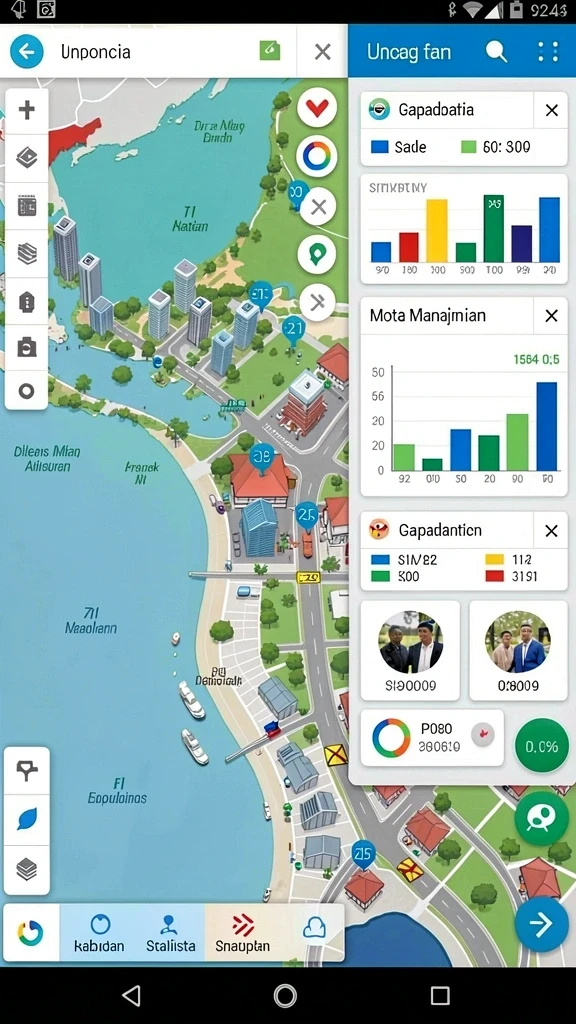This screenshot has width=576, height=1024.
Task: Close the Mota Manajmian chart card
Action: tap(551, 316)
